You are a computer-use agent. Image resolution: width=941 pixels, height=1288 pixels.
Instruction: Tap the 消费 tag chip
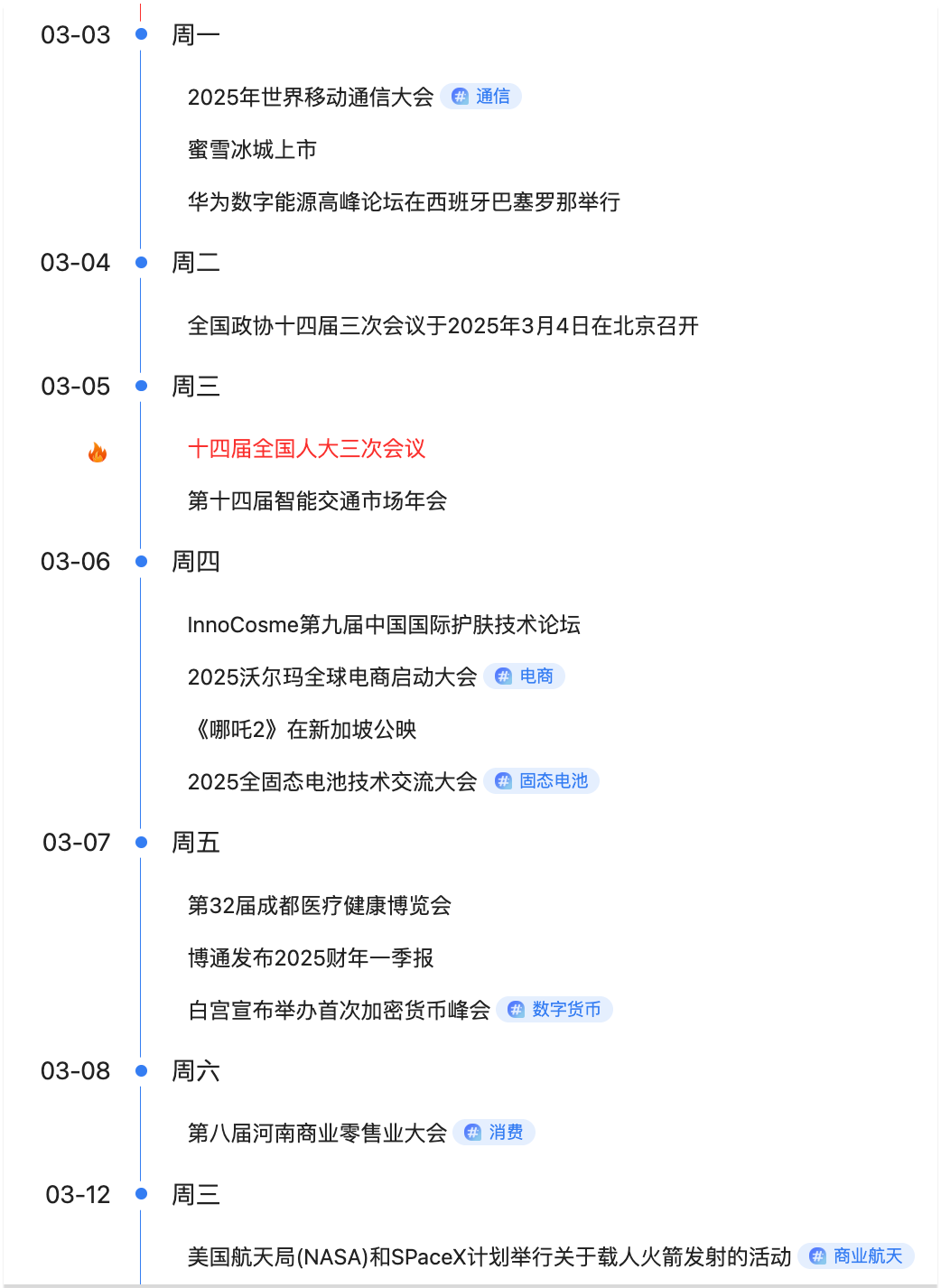[494, 1133]
